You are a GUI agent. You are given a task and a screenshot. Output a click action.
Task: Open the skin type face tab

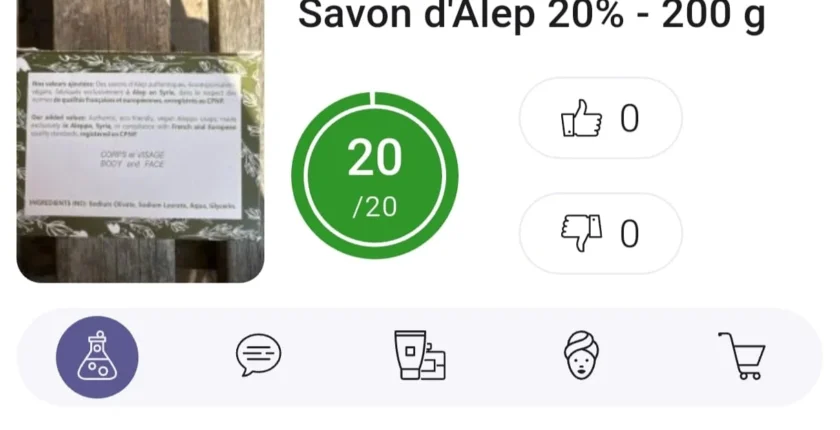(x=581, y=356)
